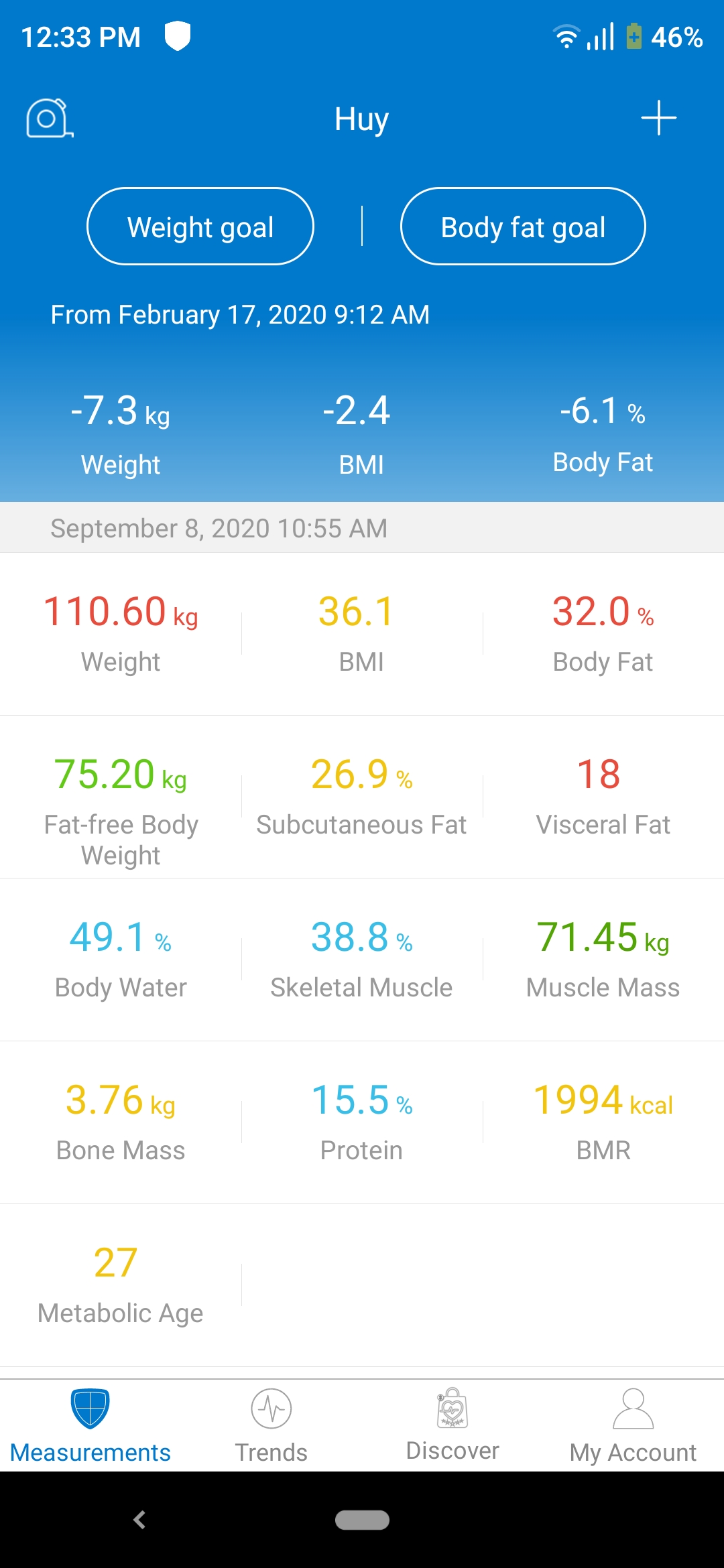
Task: Open Muscle Mass reading
Action: tap(603, 960)
